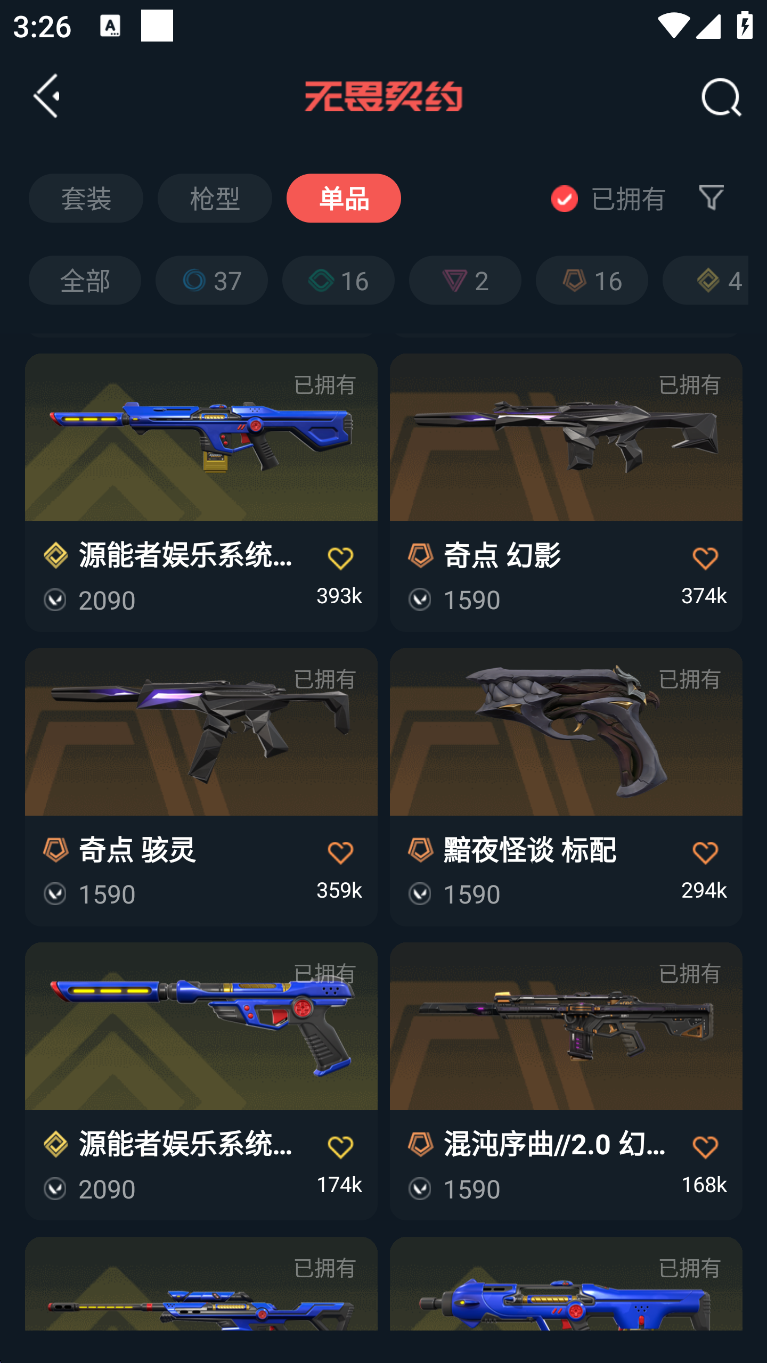Select the 单品 tab
This screenshot has height=1363, width=767.
(x=343, y=198)
